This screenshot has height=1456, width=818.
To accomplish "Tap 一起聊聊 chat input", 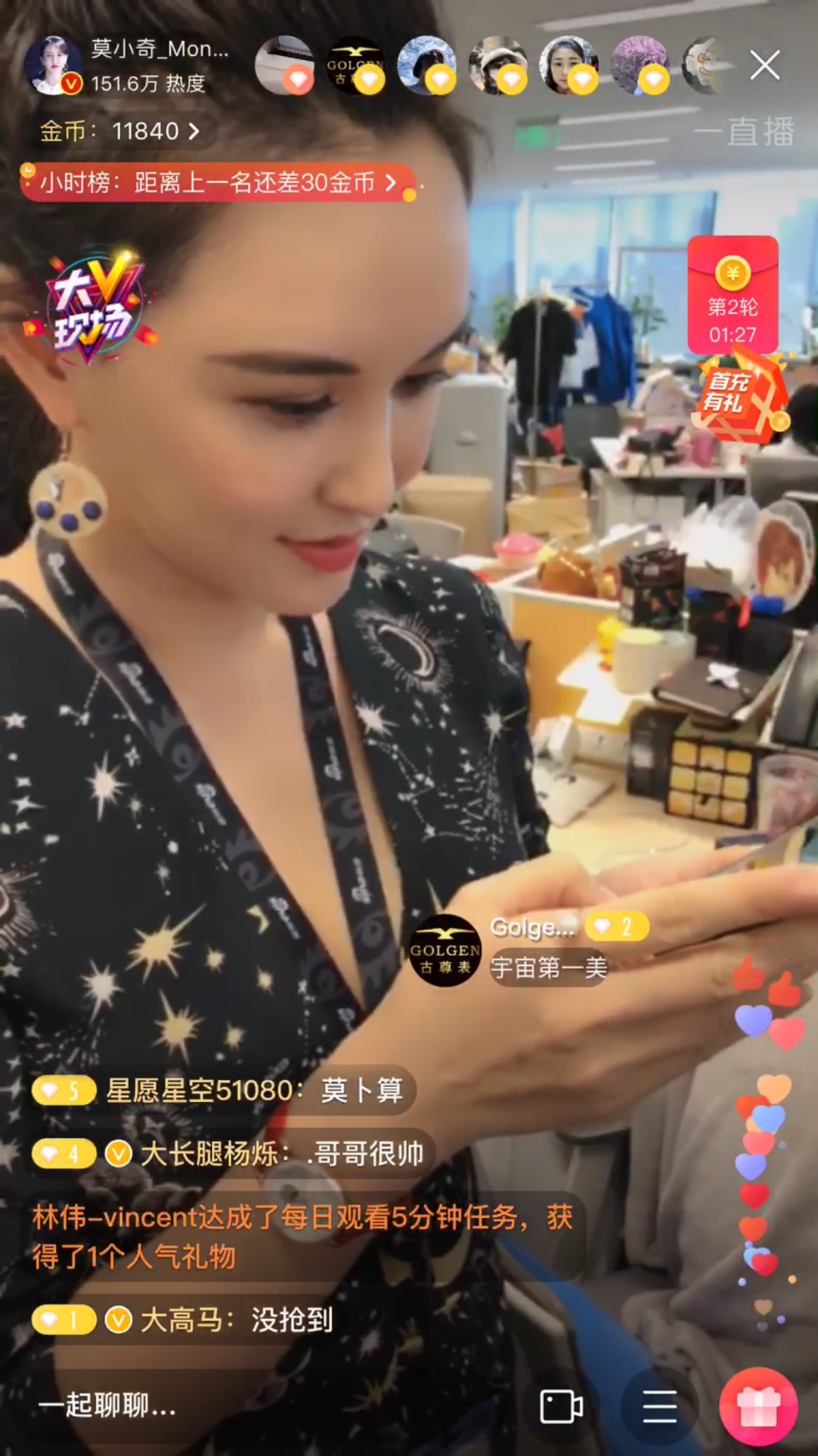I will pyautogui.click(x=107, y=1406).
